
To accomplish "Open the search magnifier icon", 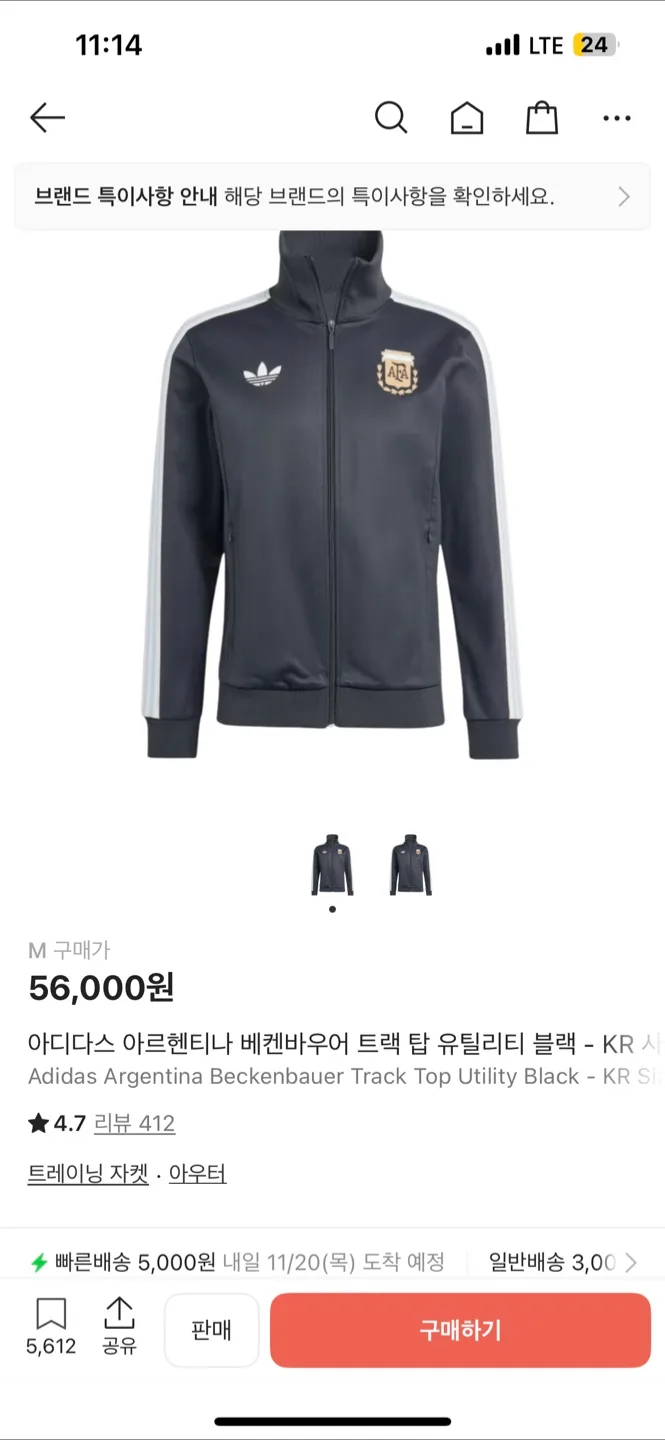I will pyautogui.click(x=391, y=118).
